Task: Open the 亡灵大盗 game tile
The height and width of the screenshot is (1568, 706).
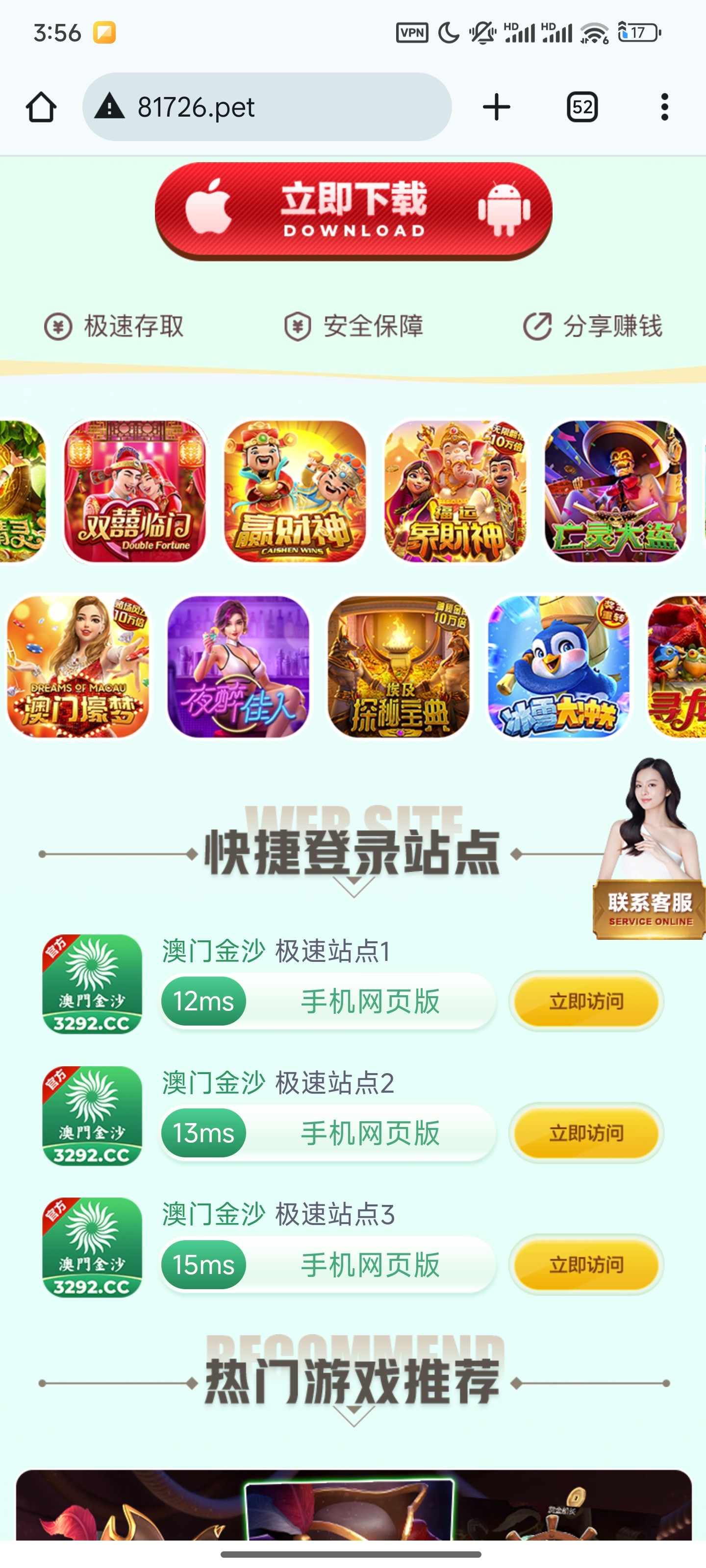Action: coord(615,490)
